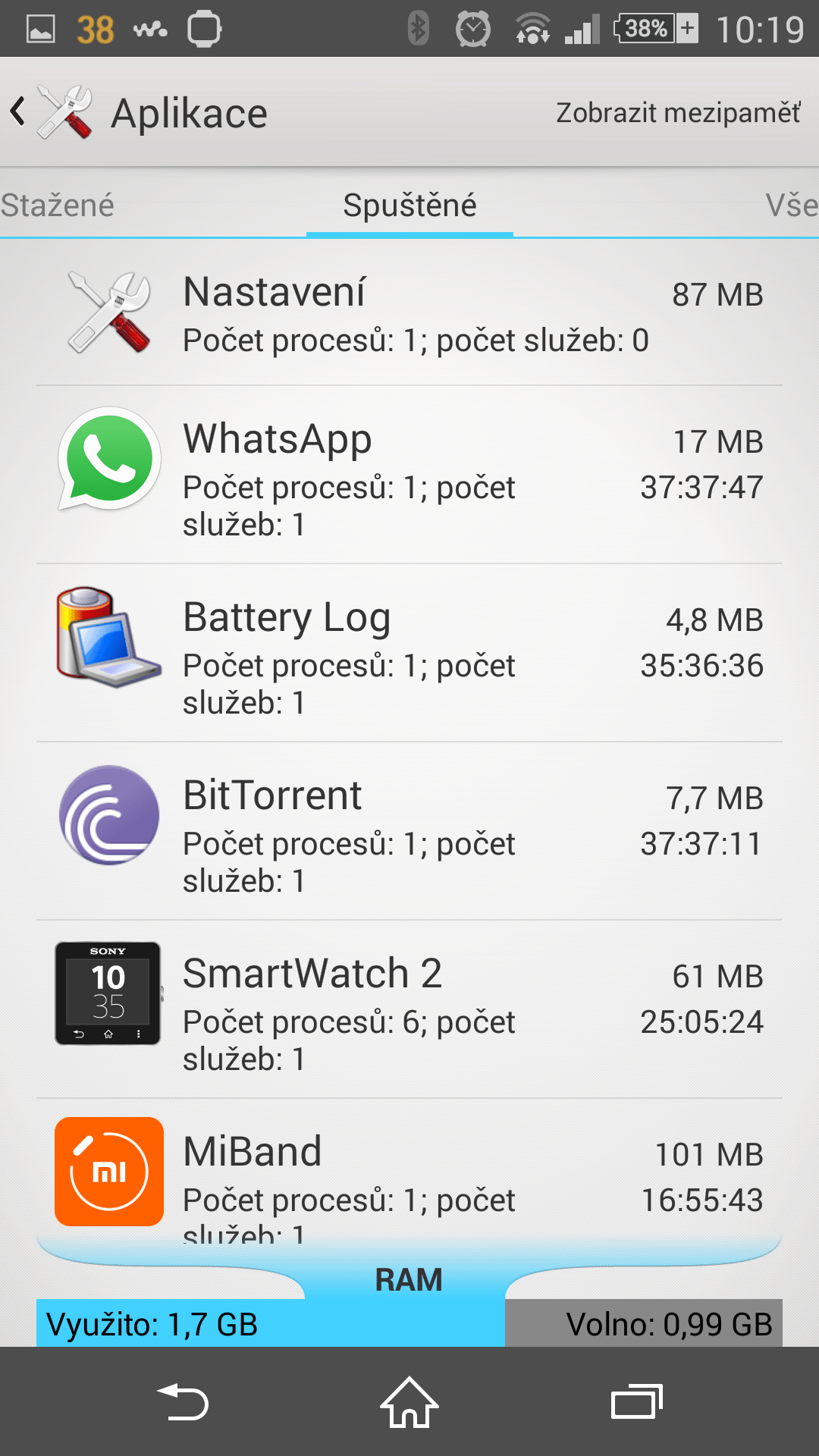Viewport: 819px width, 1456px height.
Task: Tap Zobrazit mezipaměť to show cached processes
Action: (678, 112)
